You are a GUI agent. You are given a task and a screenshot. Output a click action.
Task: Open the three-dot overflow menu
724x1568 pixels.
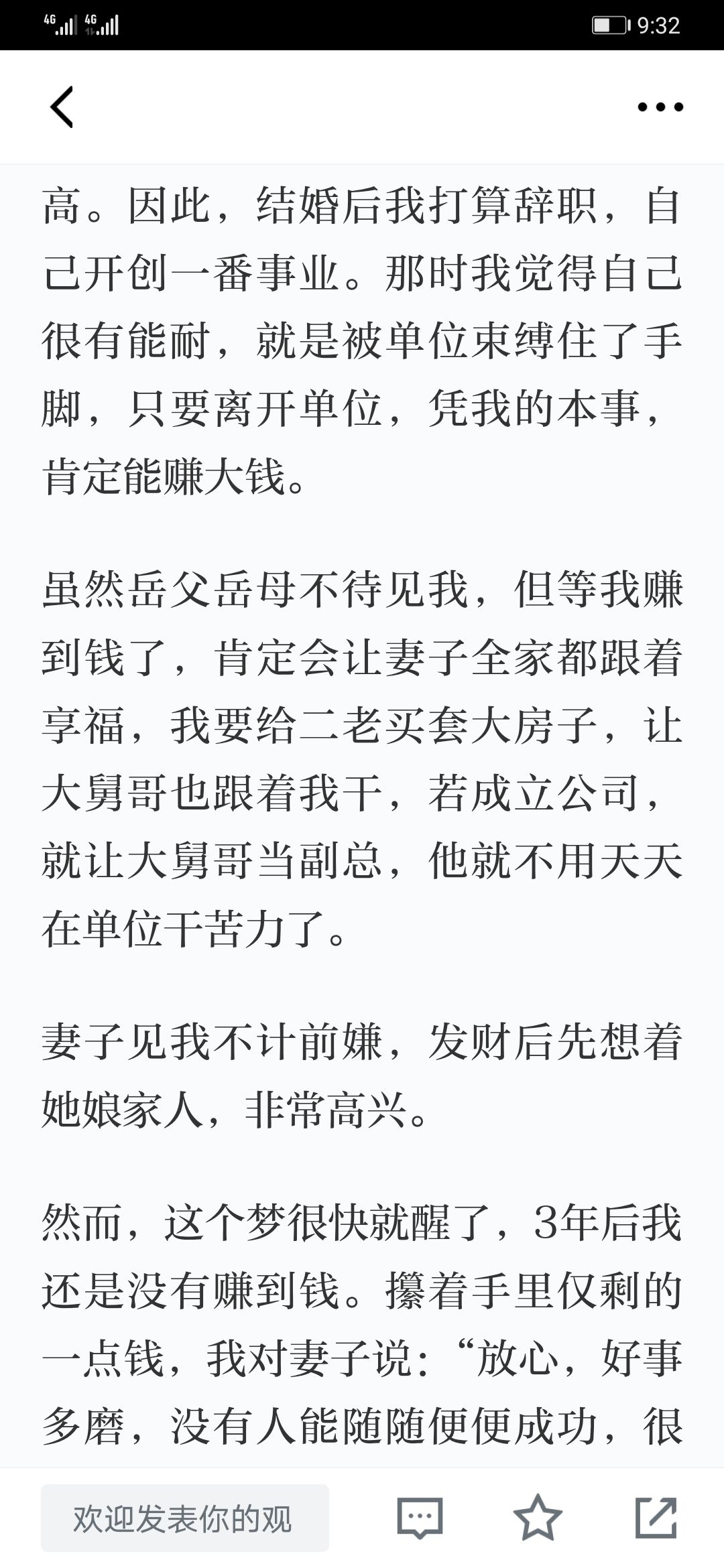click(x=660, y=107)
